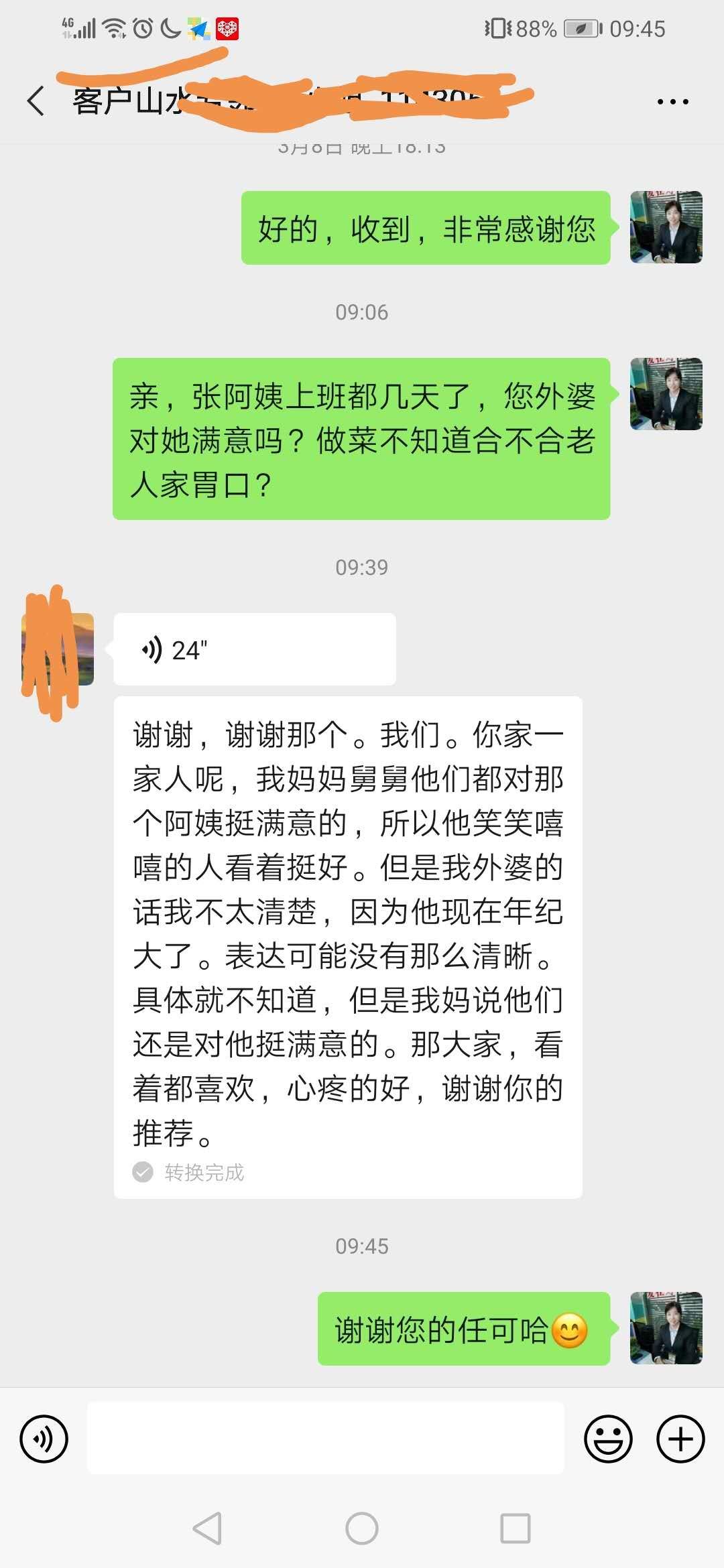Open the plus attachments panel
Viewport: 724px width, 1568px height.
click(x=680, y=1439)
